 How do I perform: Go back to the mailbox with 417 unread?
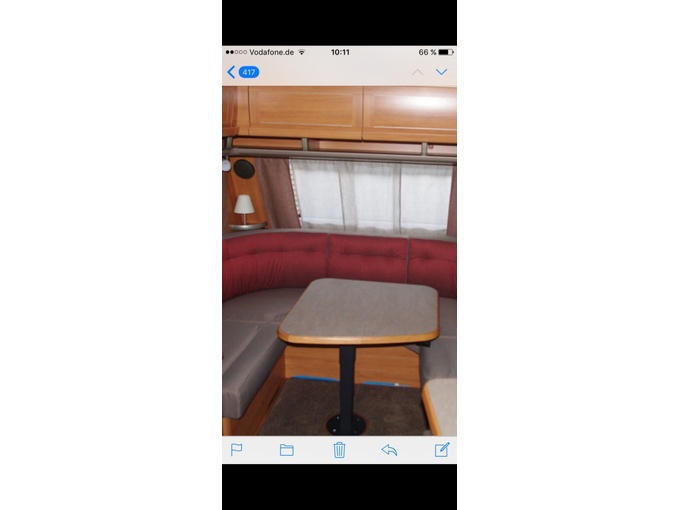[x=242, y=72]
